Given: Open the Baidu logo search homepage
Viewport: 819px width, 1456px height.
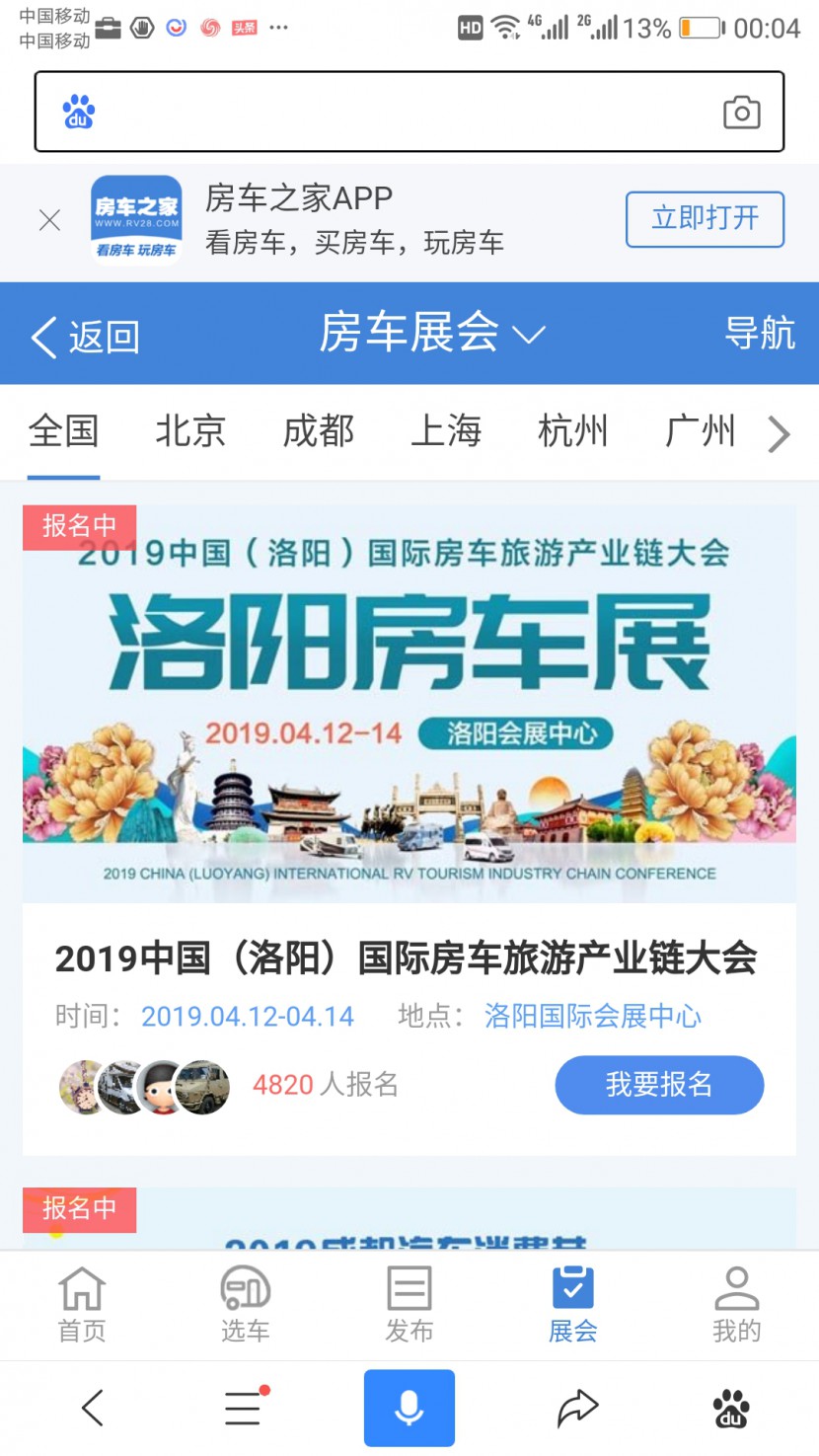Looking at the screenshot, I should (78, 112).
